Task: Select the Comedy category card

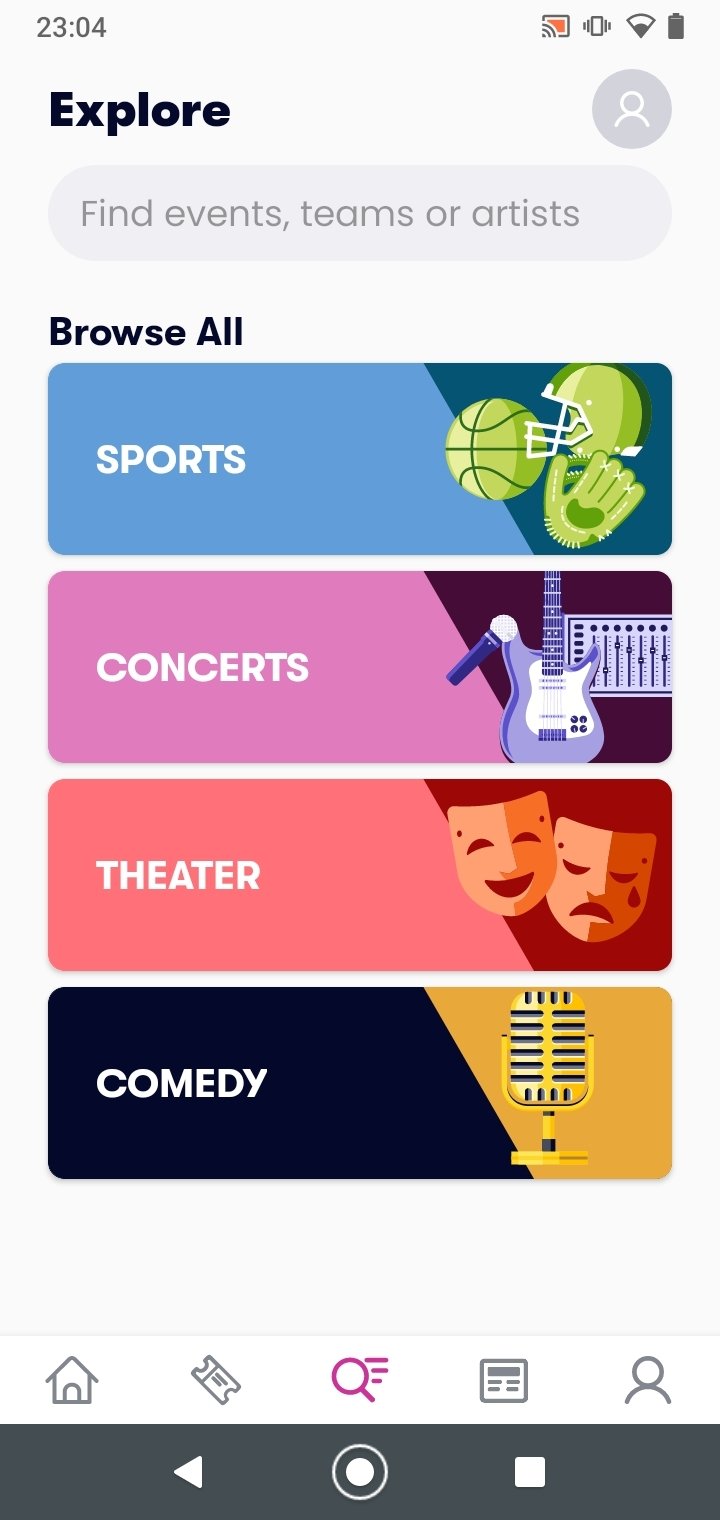Action: pos(360,1083)
